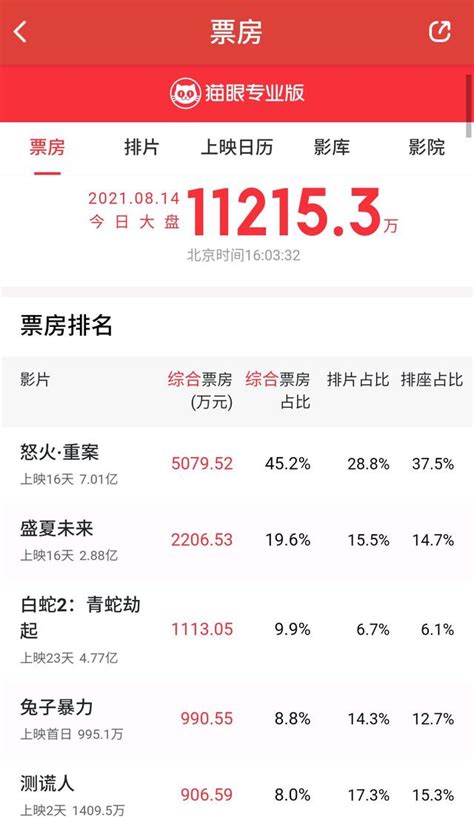Share this box office page
Viewport: 474px width, 830px height.
coord(440,31)
